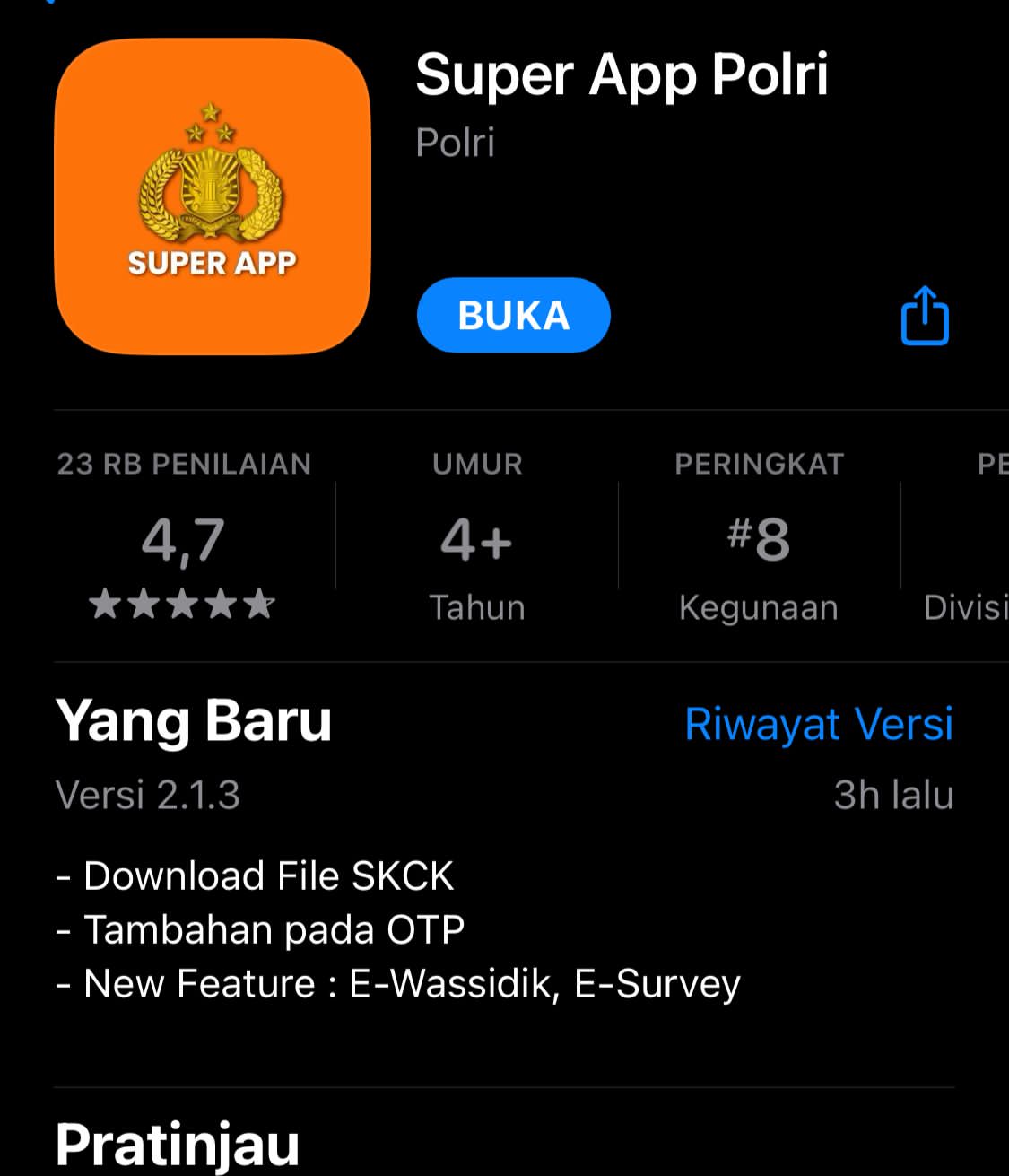Open Riwayat Versi
Screen dimensions: 1009x1176
click(x=818, y=724)
